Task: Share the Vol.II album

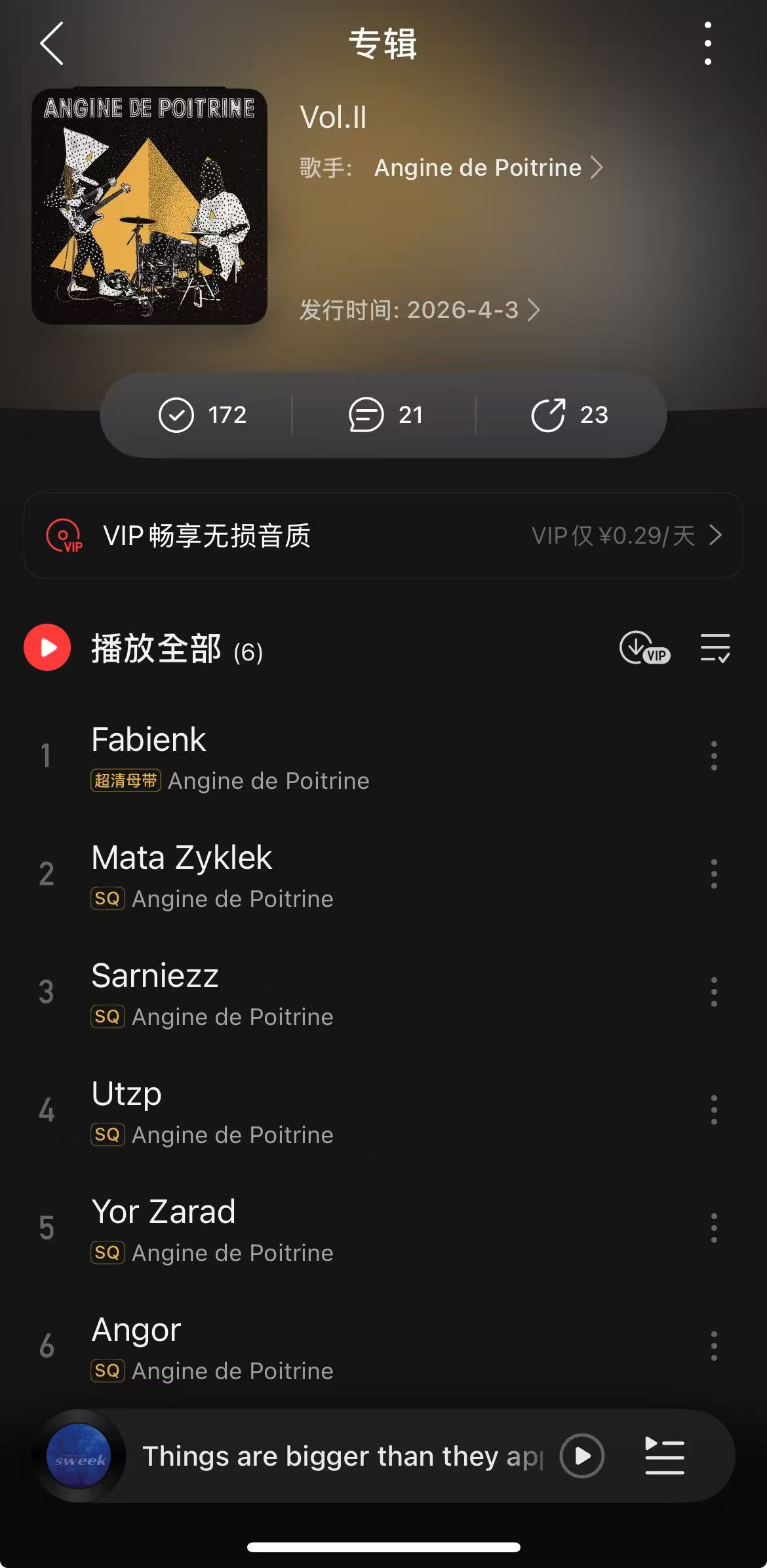Action: click(x=569, y=414)
